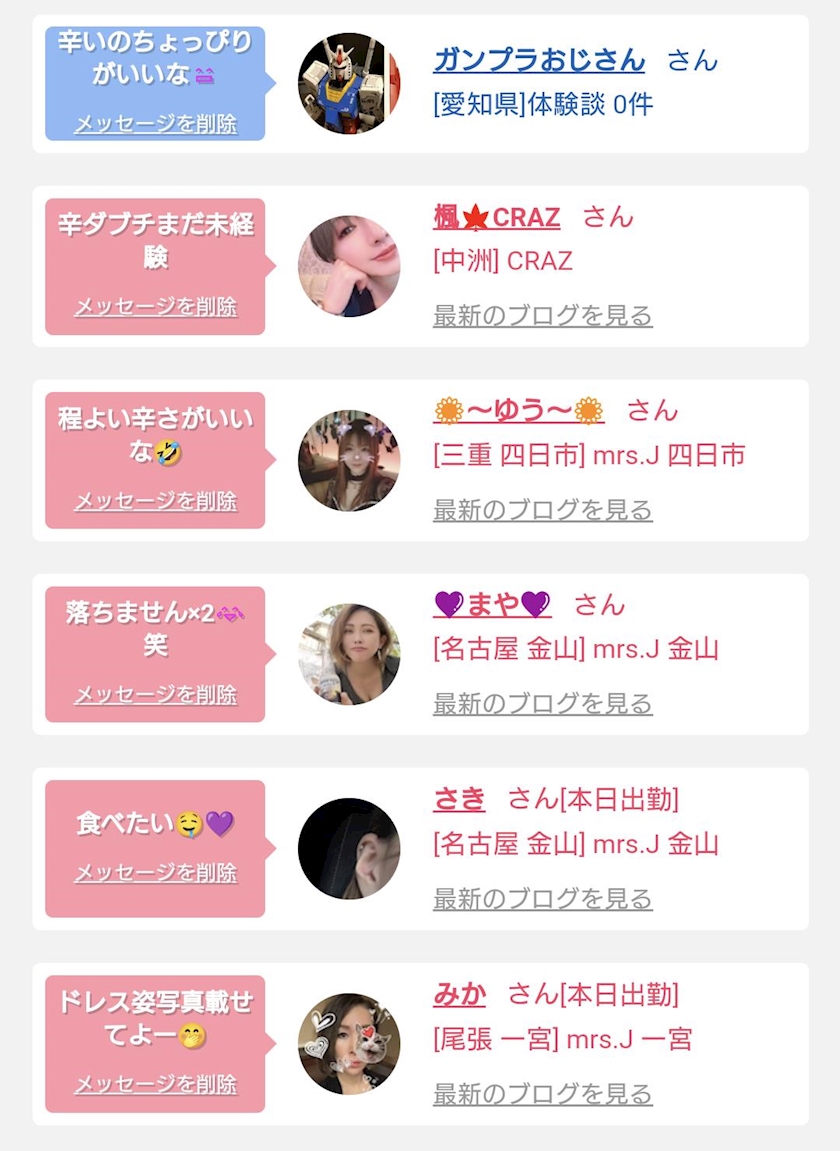View さき's latest blog
The height and width of the screenshot is (1151, 840).
542,898
